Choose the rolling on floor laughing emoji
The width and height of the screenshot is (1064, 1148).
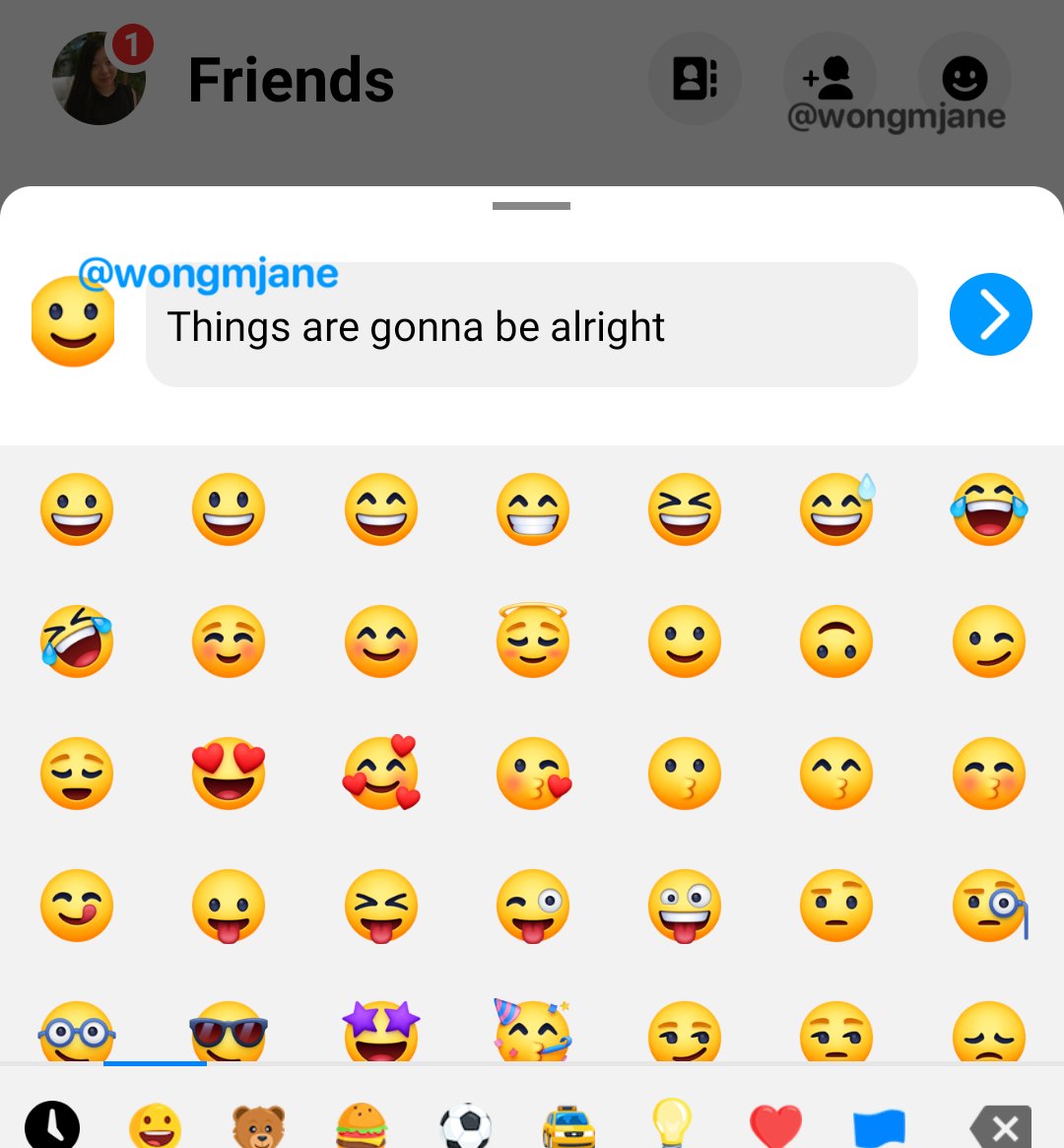pos(77,642)
